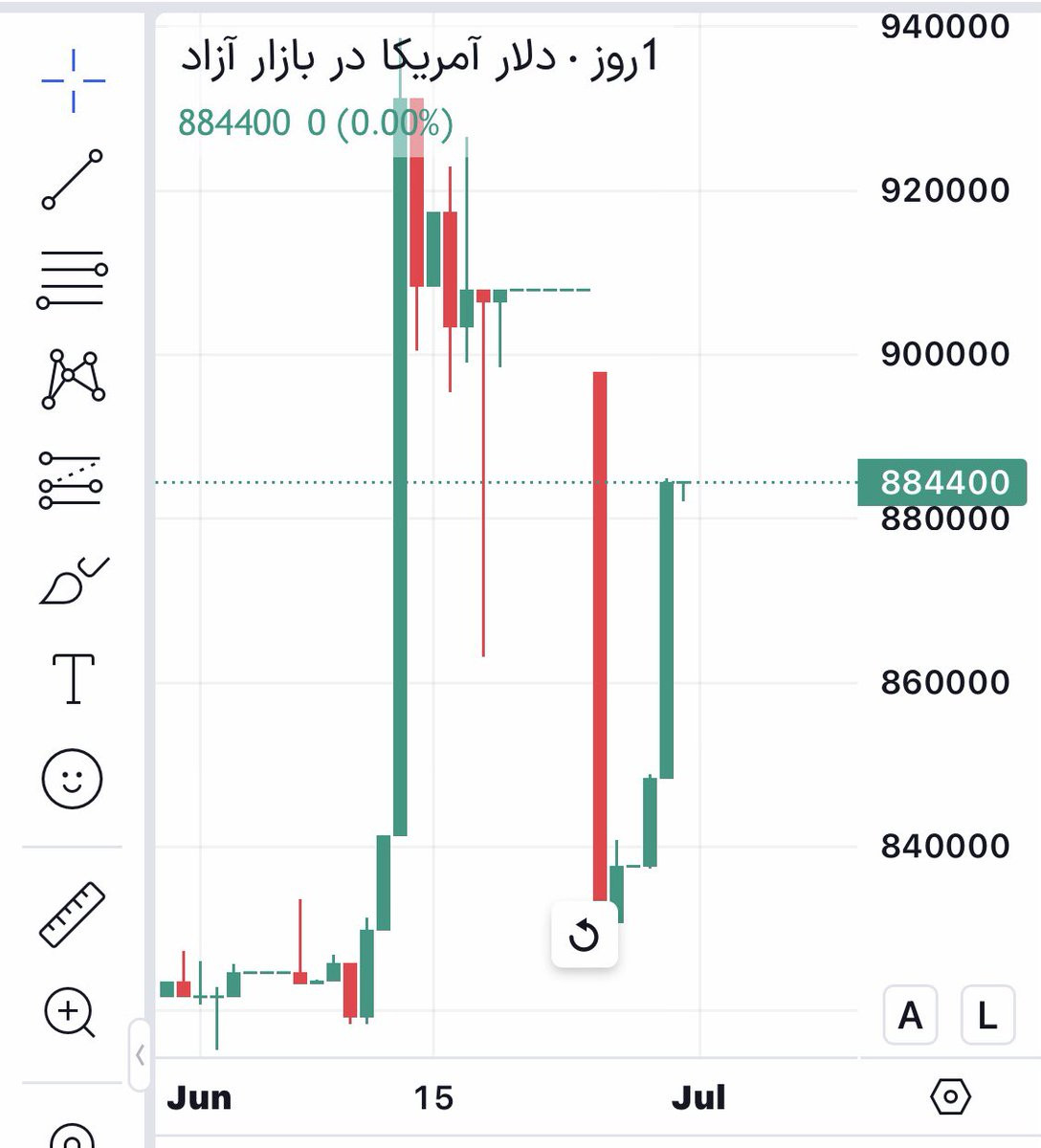Choose the trend line drawing tool

pyautogui.click(x=72, y=179)
